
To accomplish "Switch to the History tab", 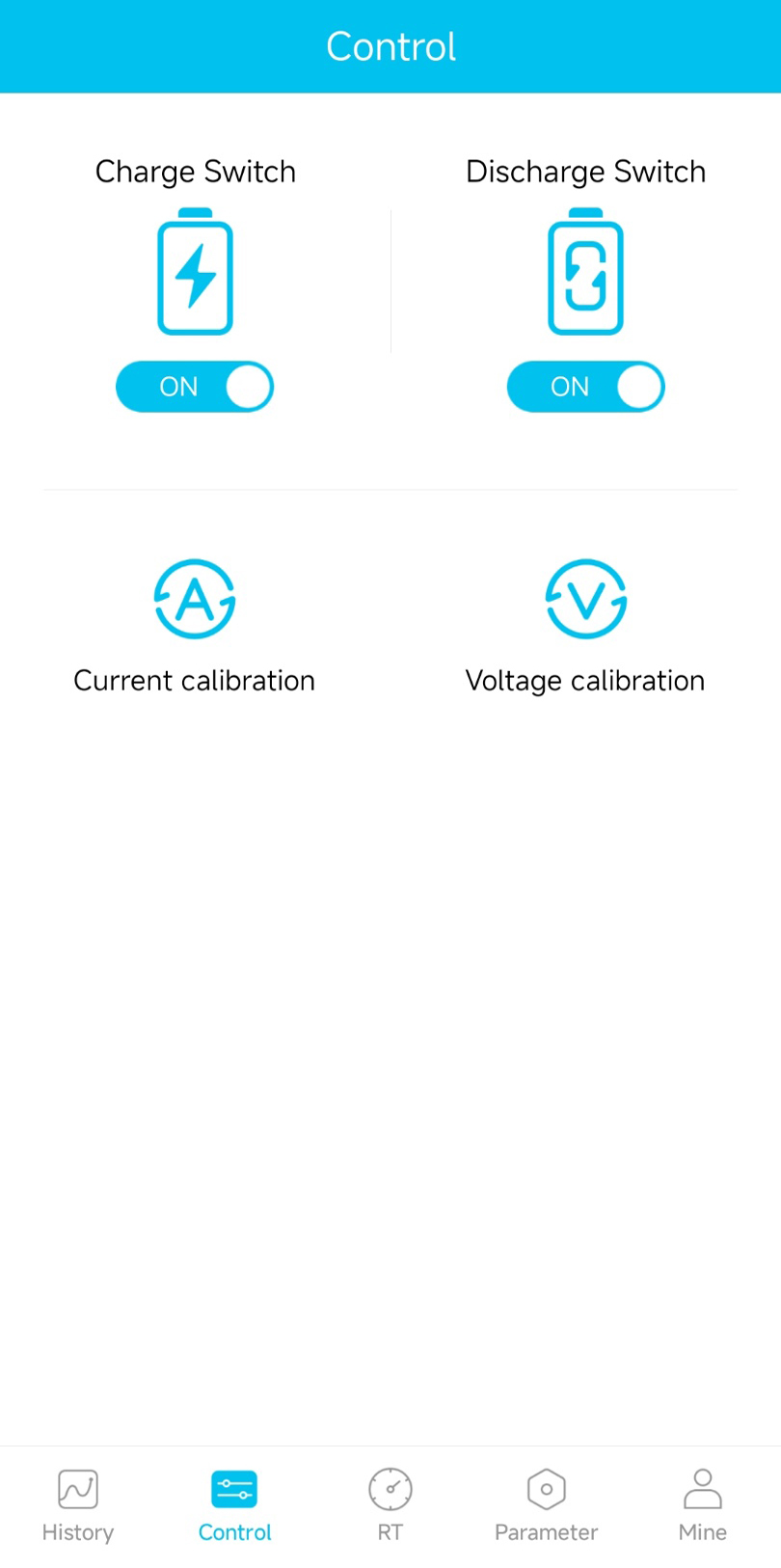I will click(78, 1505).
